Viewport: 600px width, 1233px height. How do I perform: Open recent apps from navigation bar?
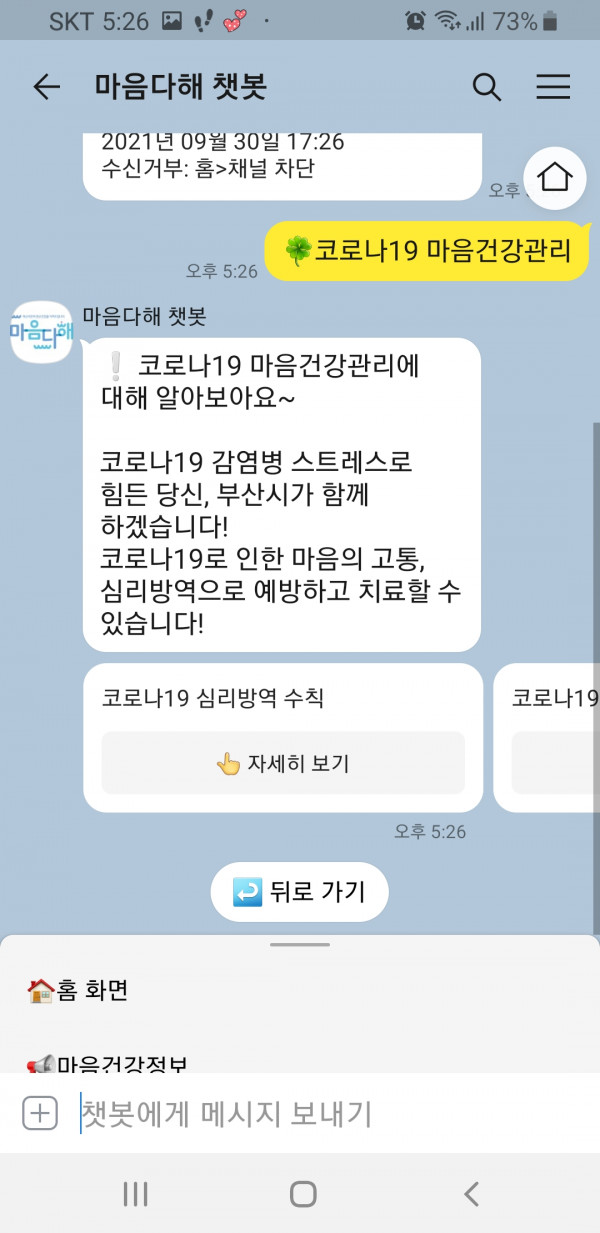(x=135, y=1193)
